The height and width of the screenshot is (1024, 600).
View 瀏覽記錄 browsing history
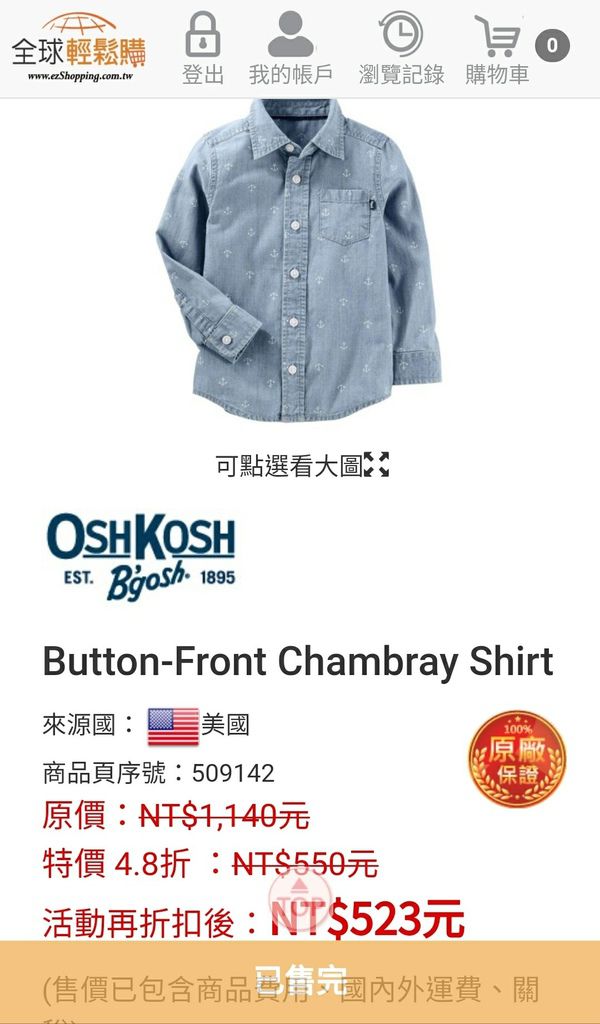coord(401,48)
